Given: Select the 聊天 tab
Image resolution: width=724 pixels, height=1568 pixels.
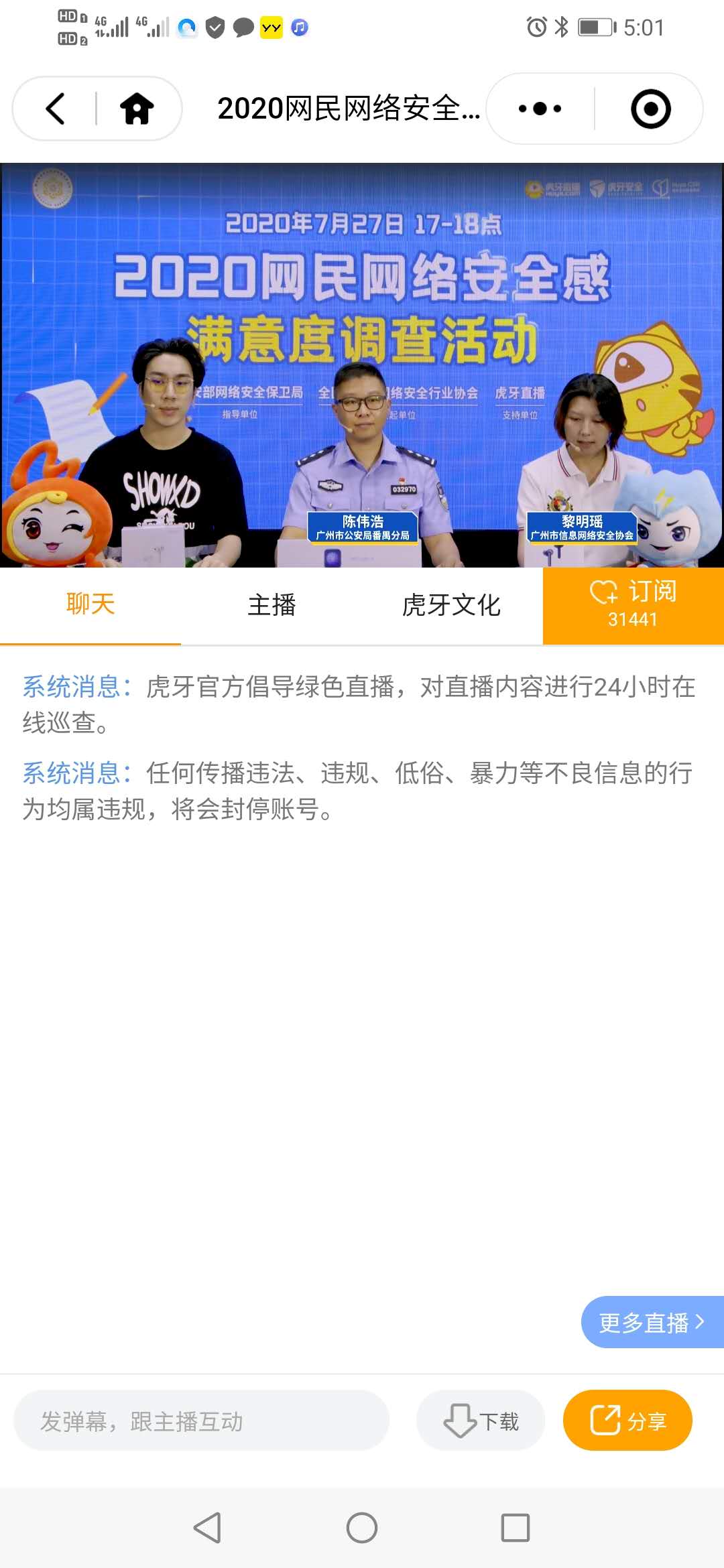Looking at the screenshot, I should pyautogui.click(x=90, y=605).
